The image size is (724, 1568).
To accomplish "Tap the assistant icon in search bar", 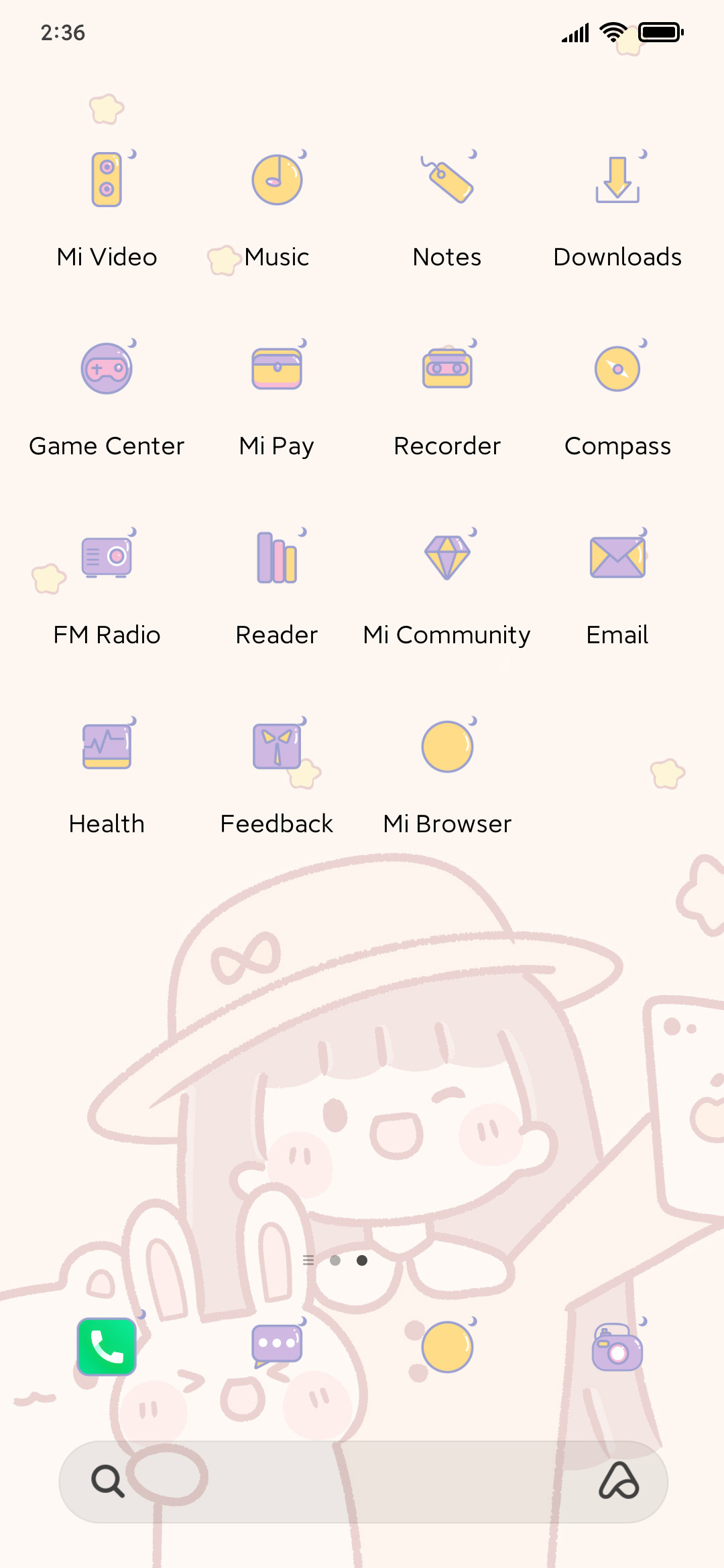I will tap(618, 1481).
